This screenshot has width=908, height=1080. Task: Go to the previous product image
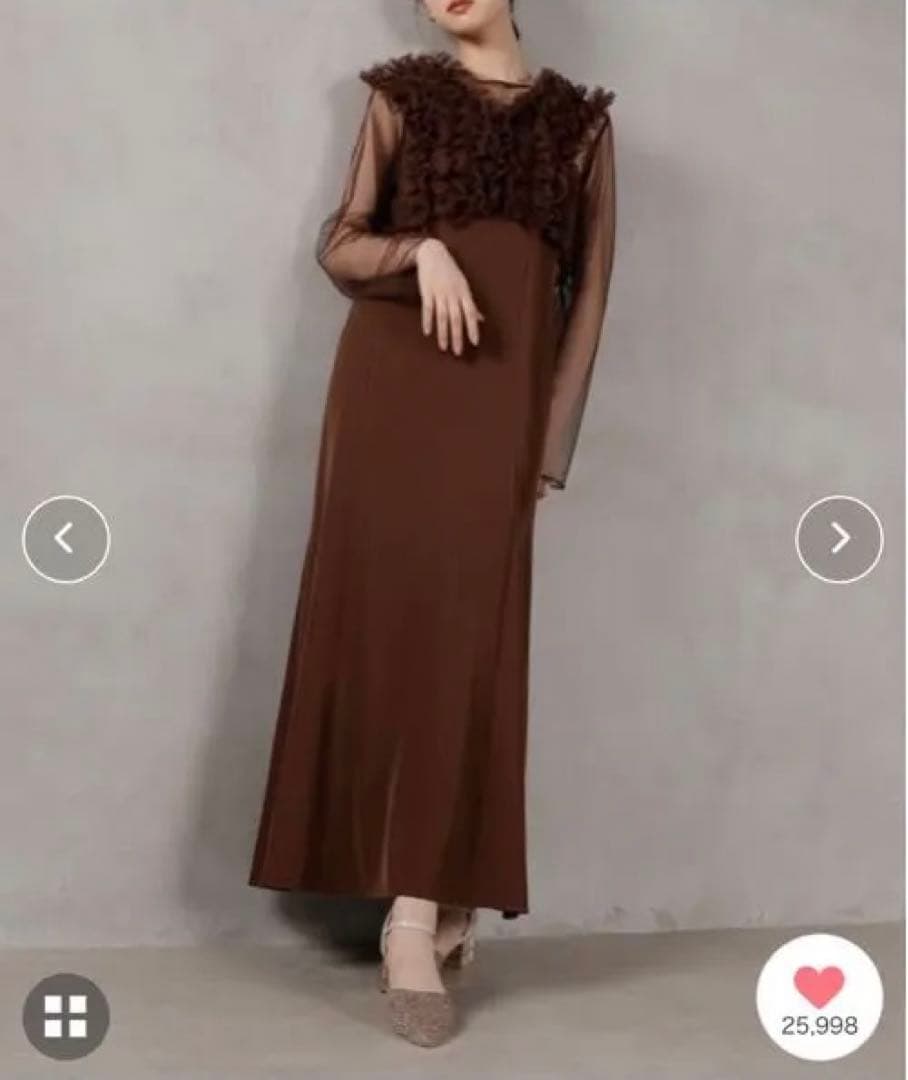[x=66, y=539]
